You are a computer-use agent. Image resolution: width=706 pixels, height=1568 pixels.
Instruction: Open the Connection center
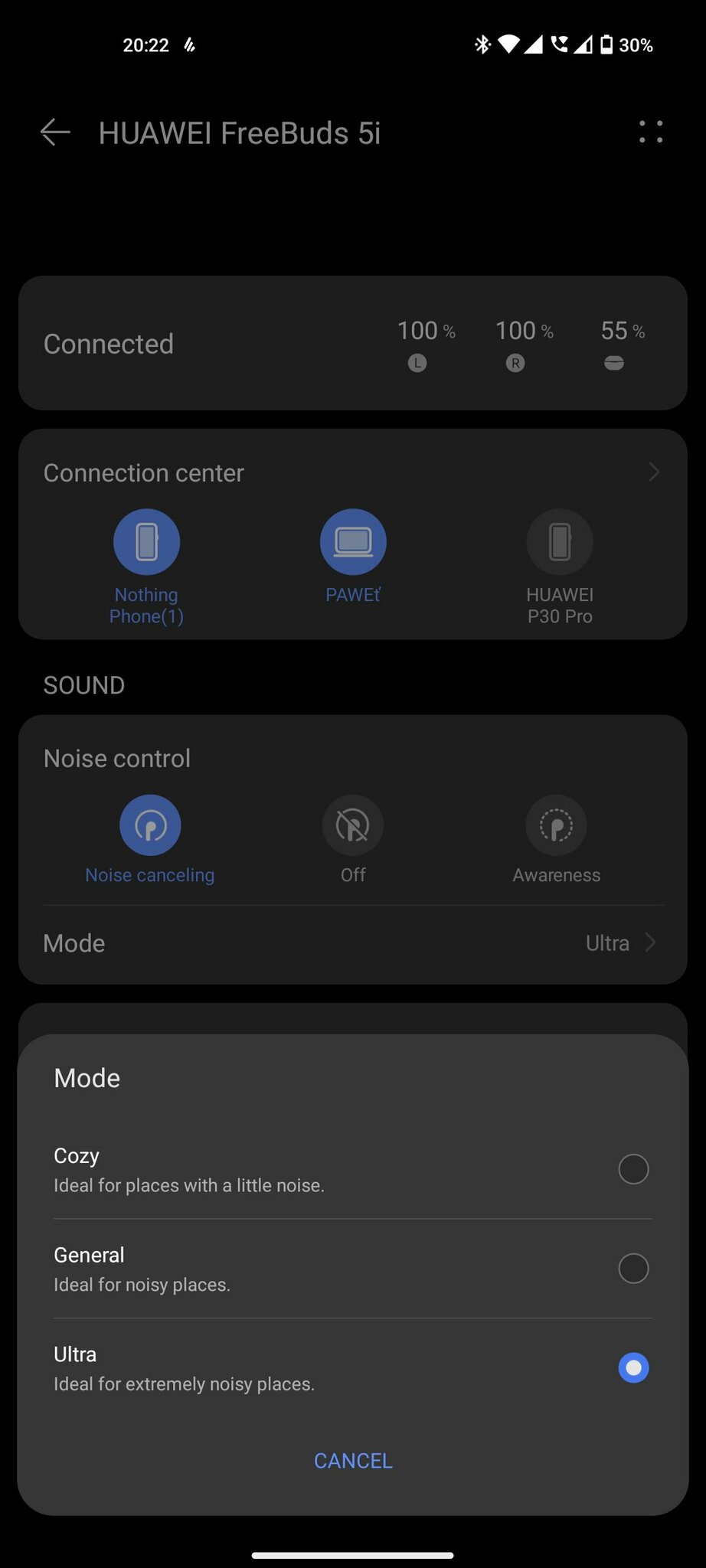tap(353, 472)
